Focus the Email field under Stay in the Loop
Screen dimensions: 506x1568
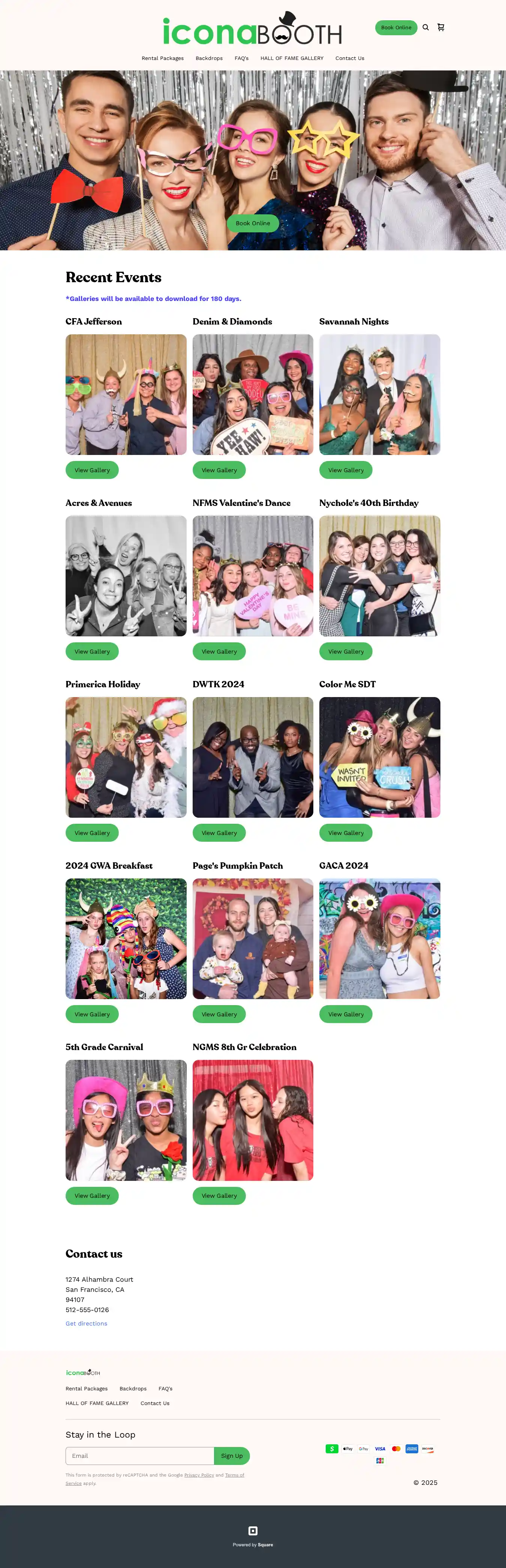(140, 1456)
